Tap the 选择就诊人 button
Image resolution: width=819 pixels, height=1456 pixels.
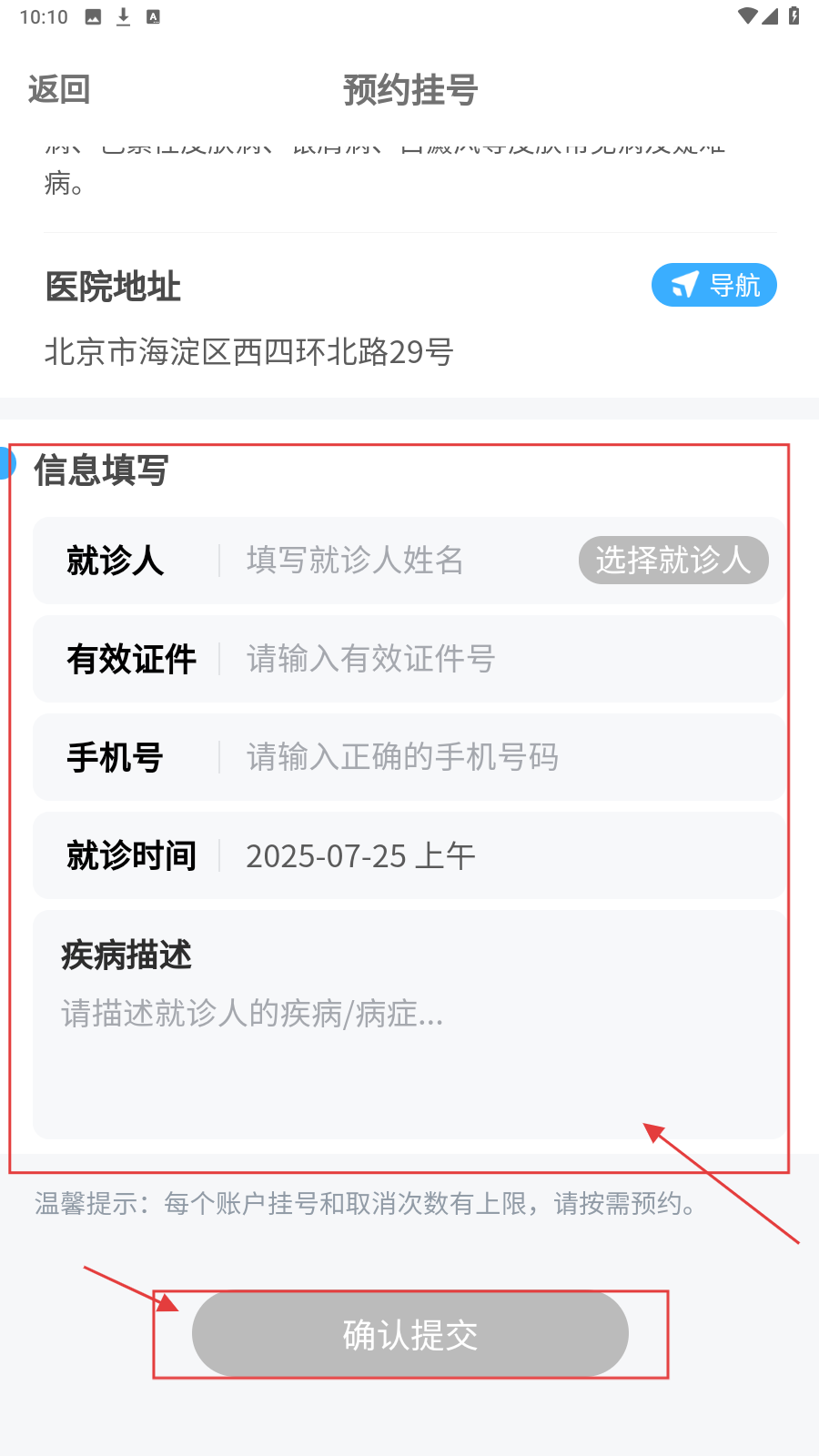click(673, 561)
